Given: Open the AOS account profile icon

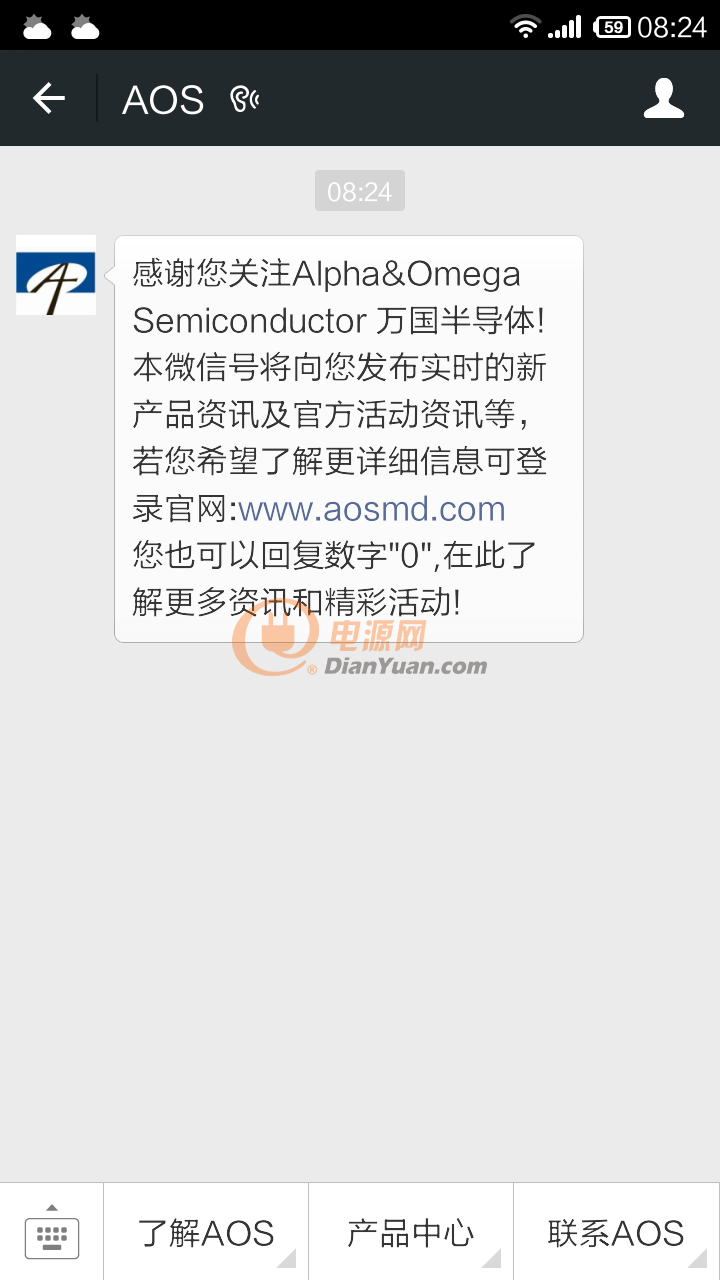Looking at the screenshot, I should tap(663, 98).
